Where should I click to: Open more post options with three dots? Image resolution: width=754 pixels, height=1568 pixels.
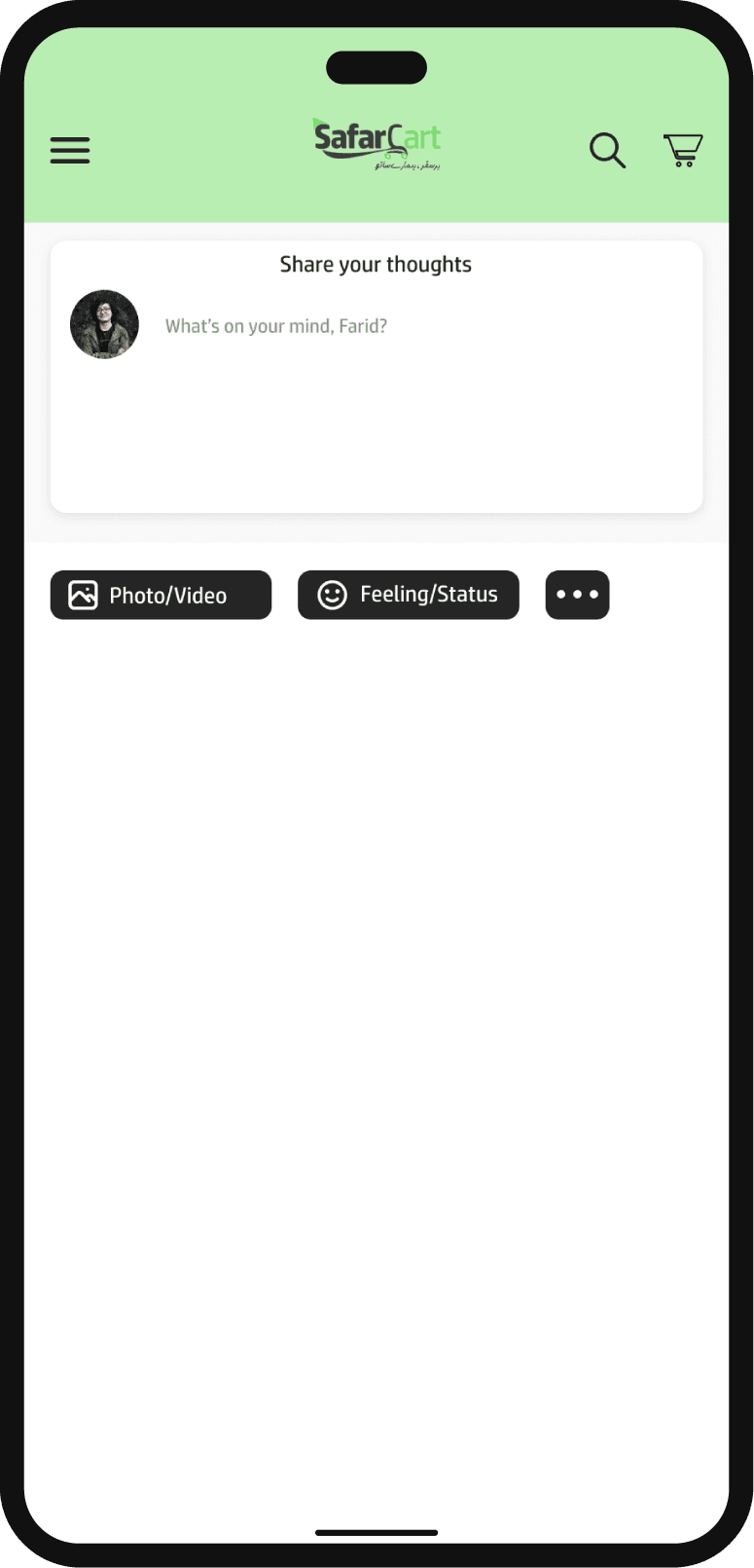pos(577,595)
